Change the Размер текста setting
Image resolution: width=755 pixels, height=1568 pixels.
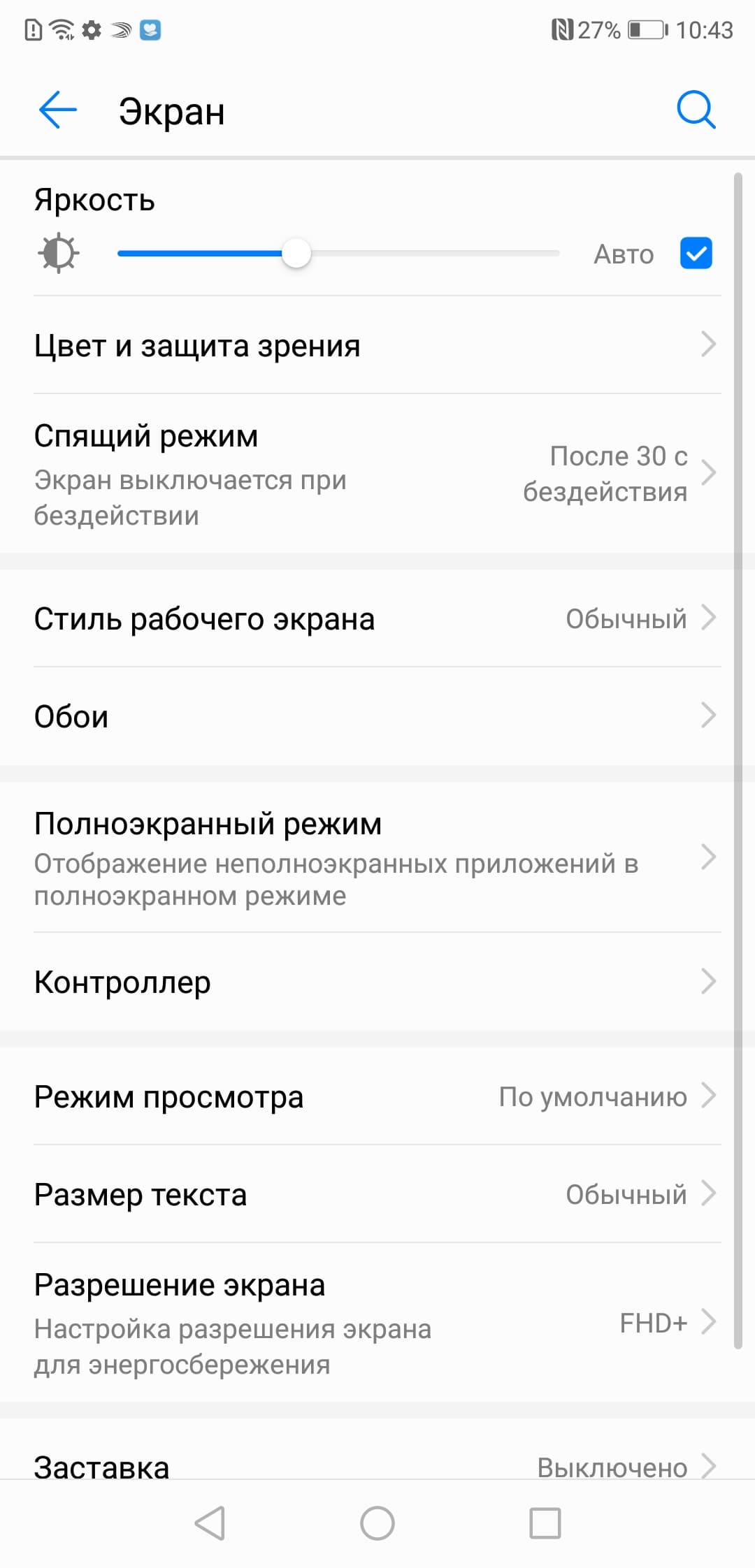click(x=377, y=1194)
